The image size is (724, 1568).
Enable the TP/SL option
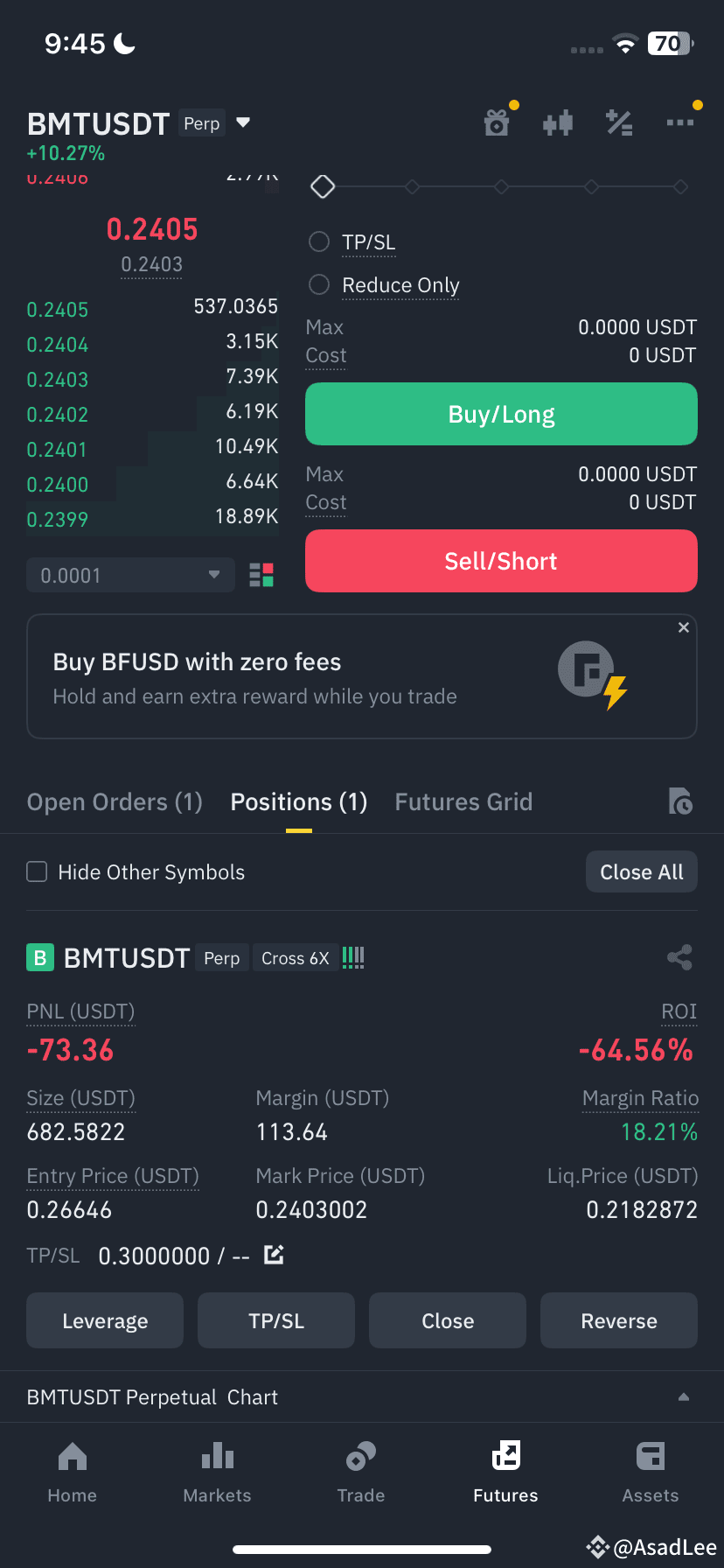click(318, 241)
